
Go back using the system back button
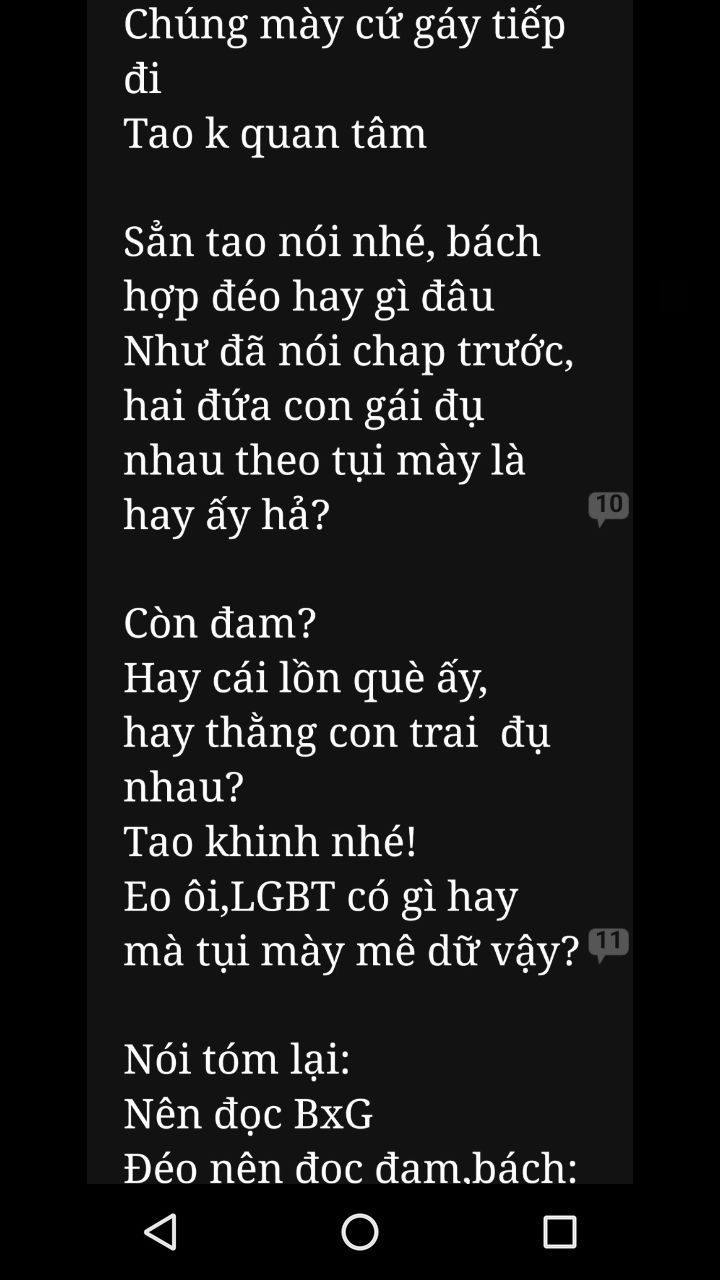point(160,1232)
